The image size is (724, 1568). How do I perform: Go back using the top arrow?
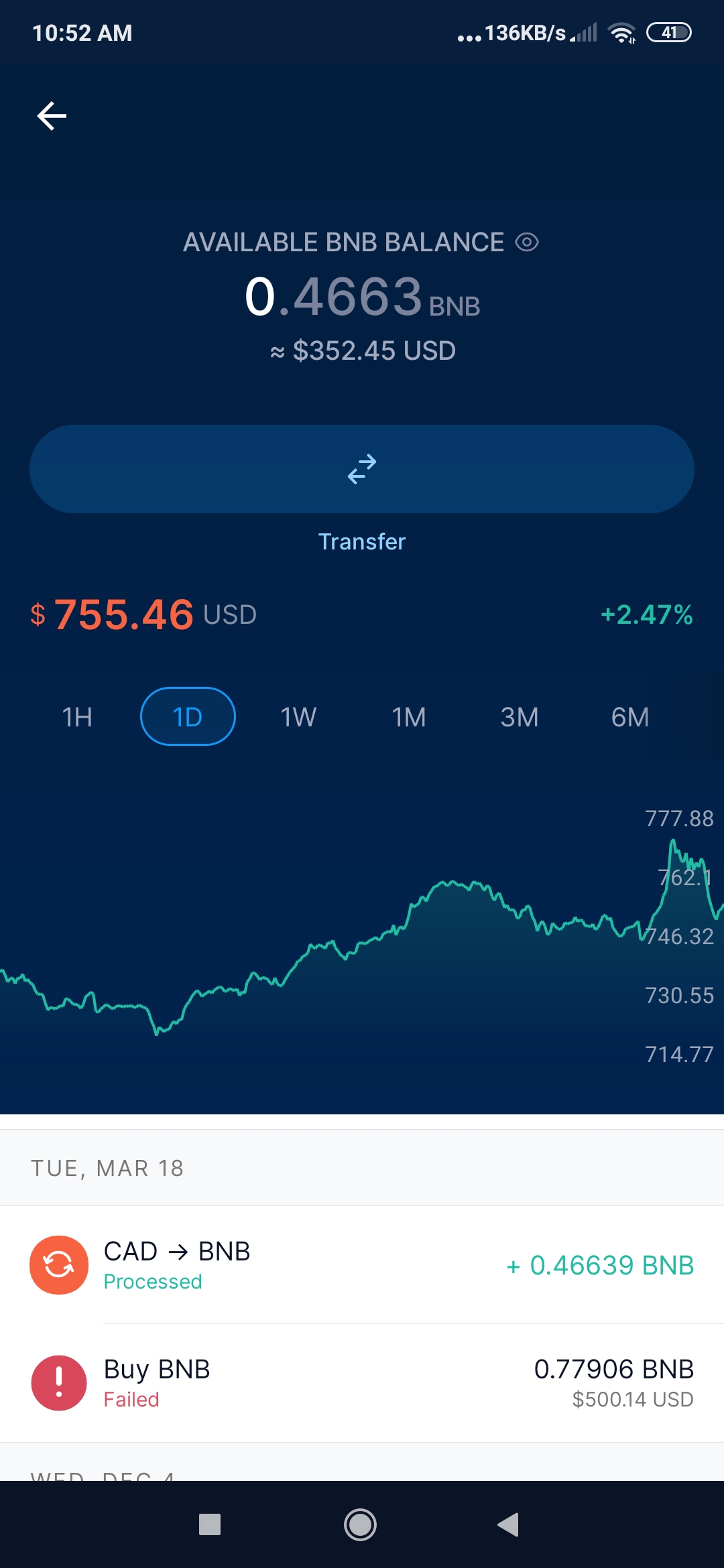click(52, 116)
